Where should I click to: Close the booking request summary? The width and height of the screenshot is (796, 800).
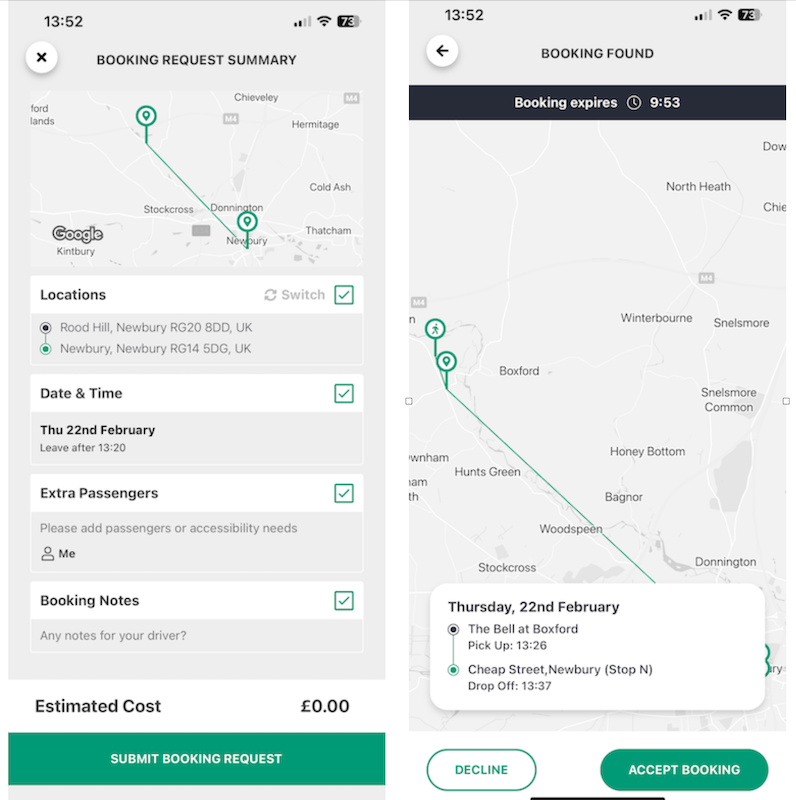[41, 58]
